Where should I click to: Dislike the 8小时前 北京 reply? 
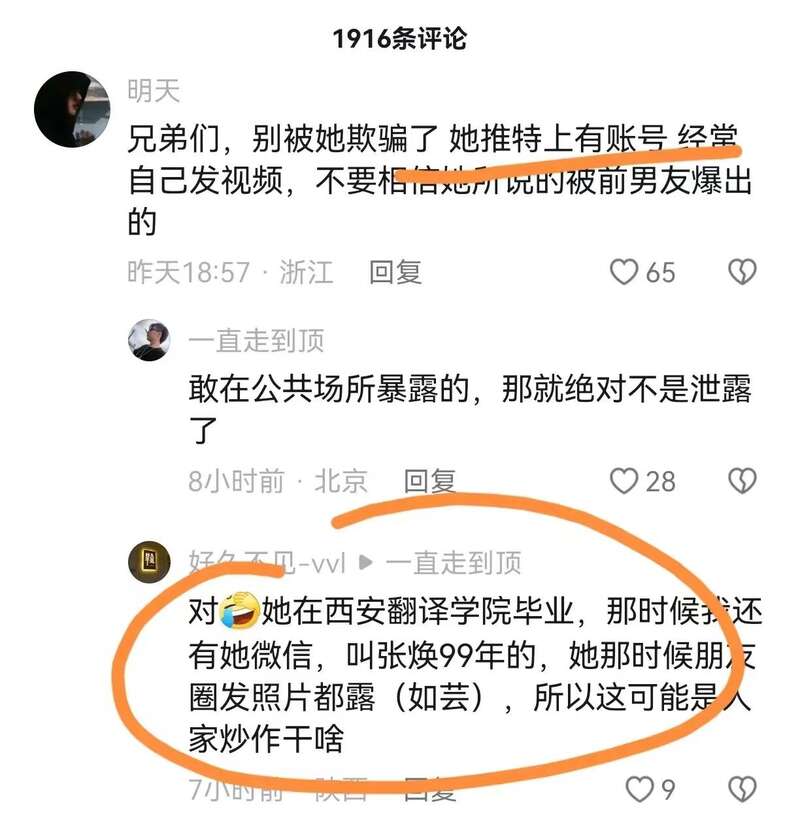pyautogui.click(x=741, y=481)
